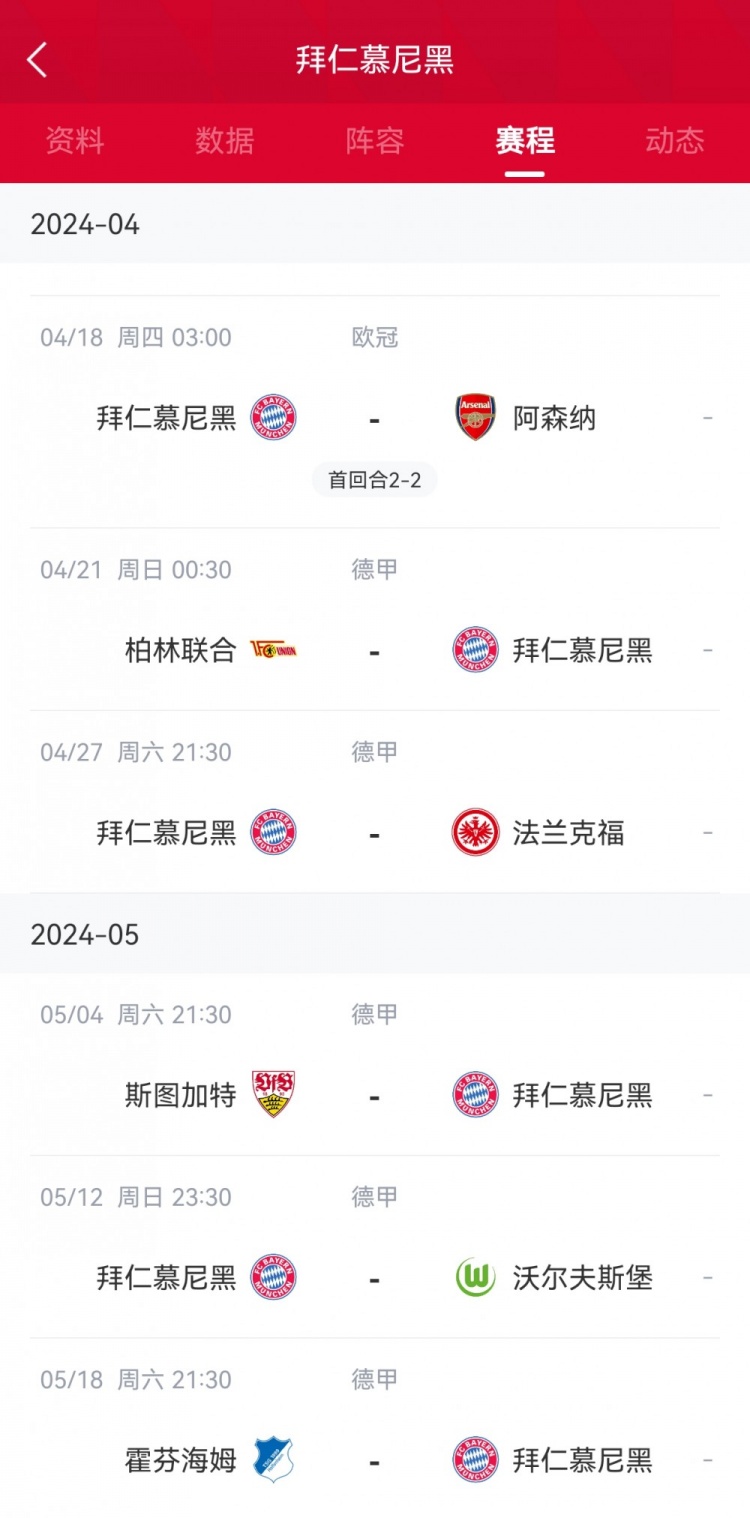Select the 赛程 tab
750x1518 pixels.
pos(525,141)
